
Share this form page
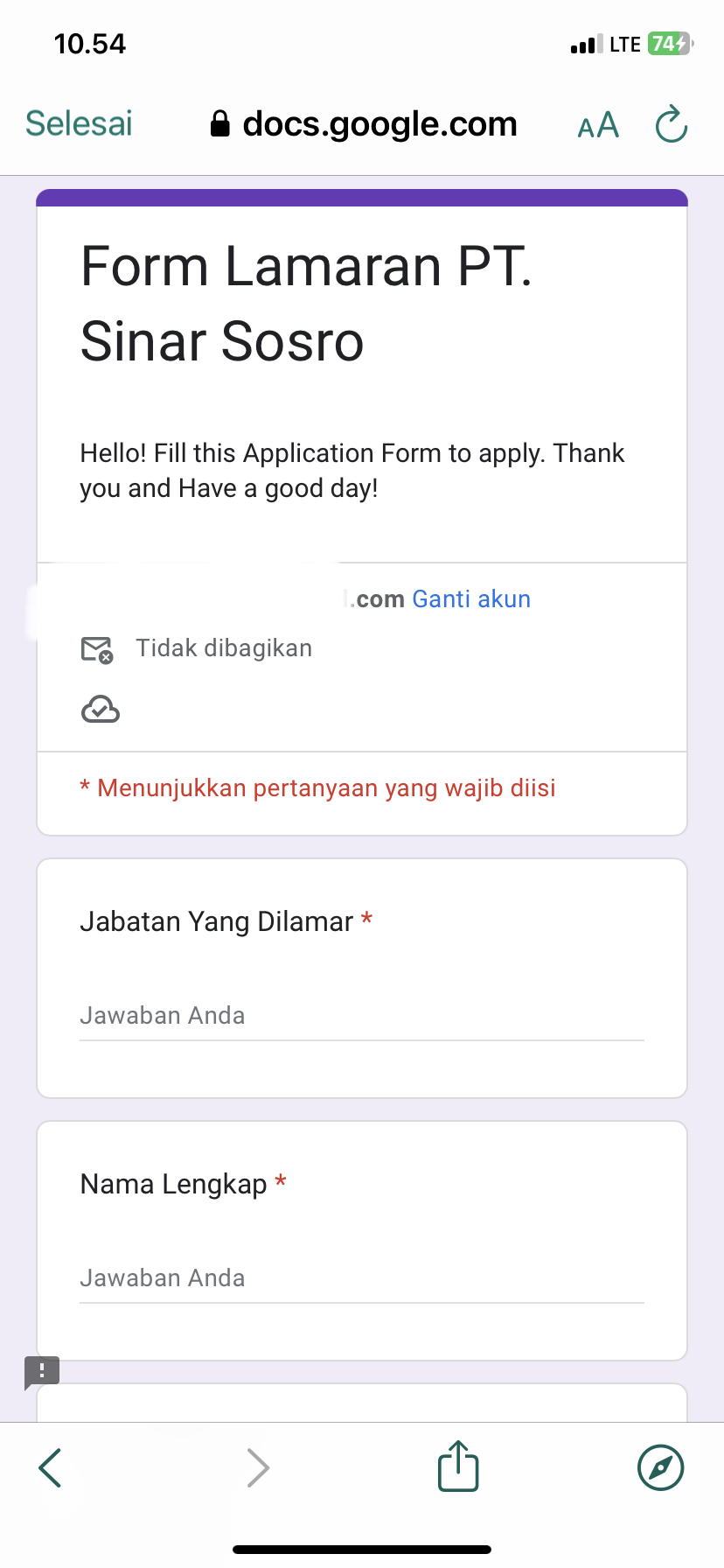458,1466
